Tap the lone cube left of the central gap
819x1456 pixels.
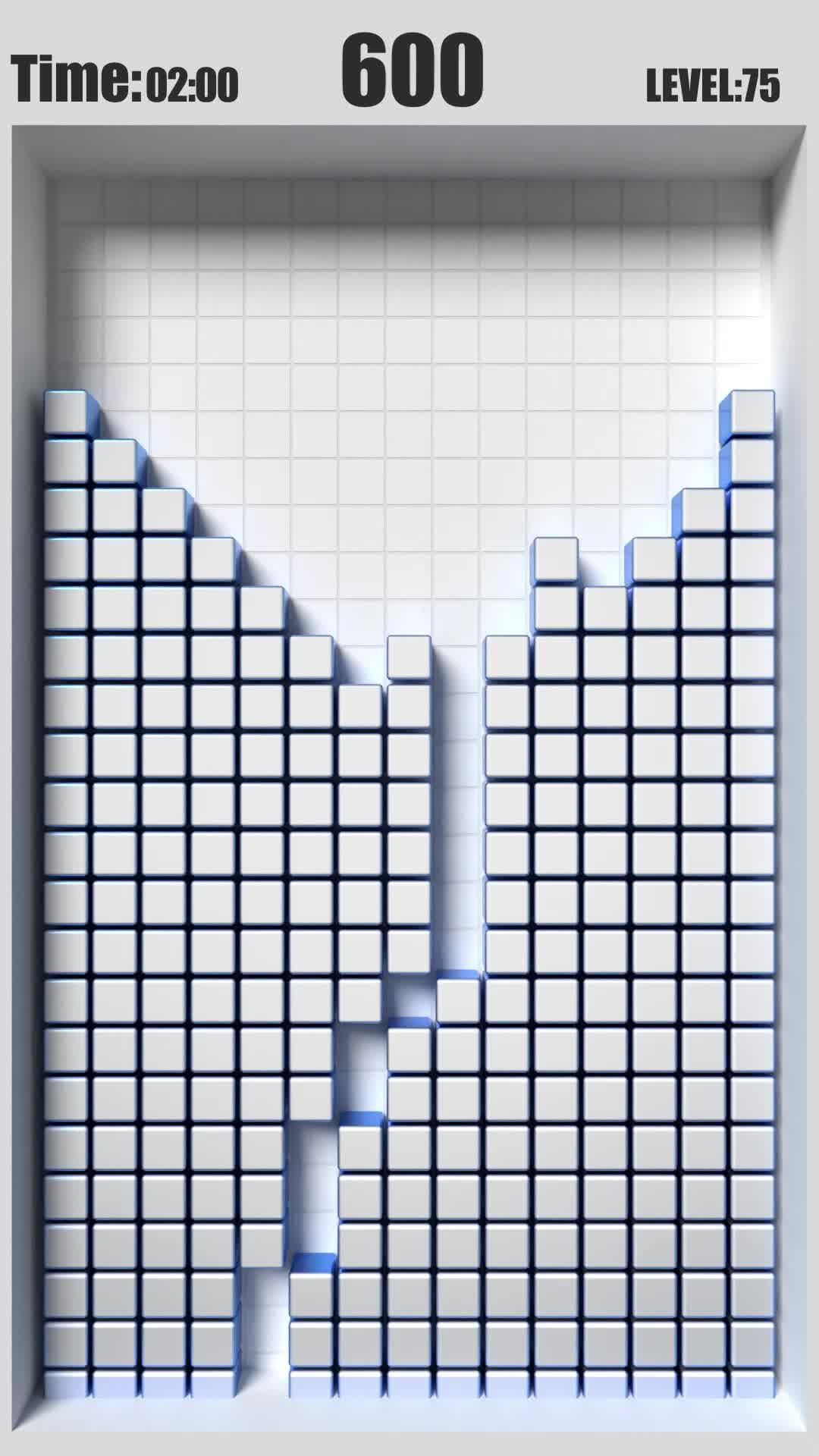tap(409, 657)
